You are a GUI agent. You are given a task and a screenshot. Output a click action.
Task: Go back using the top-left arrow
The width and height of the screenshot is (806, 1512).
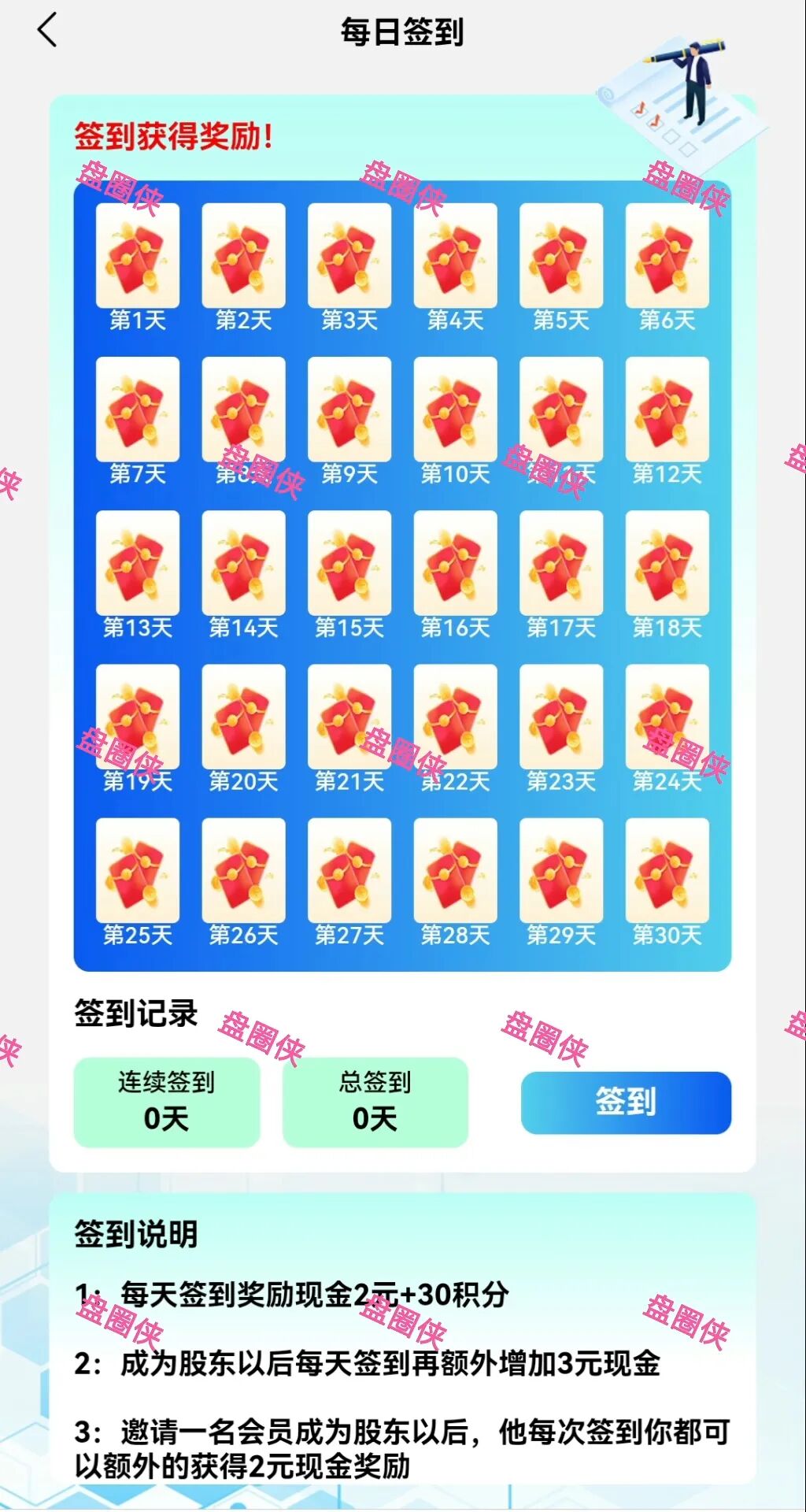[47, 31]
